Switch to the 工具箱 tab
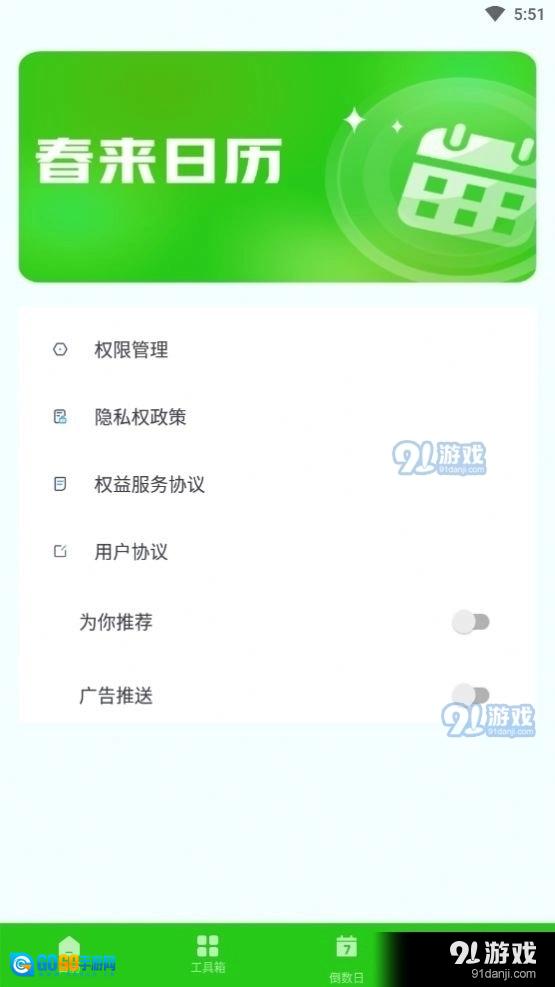The image size is (555, 987). pos(208,954)
